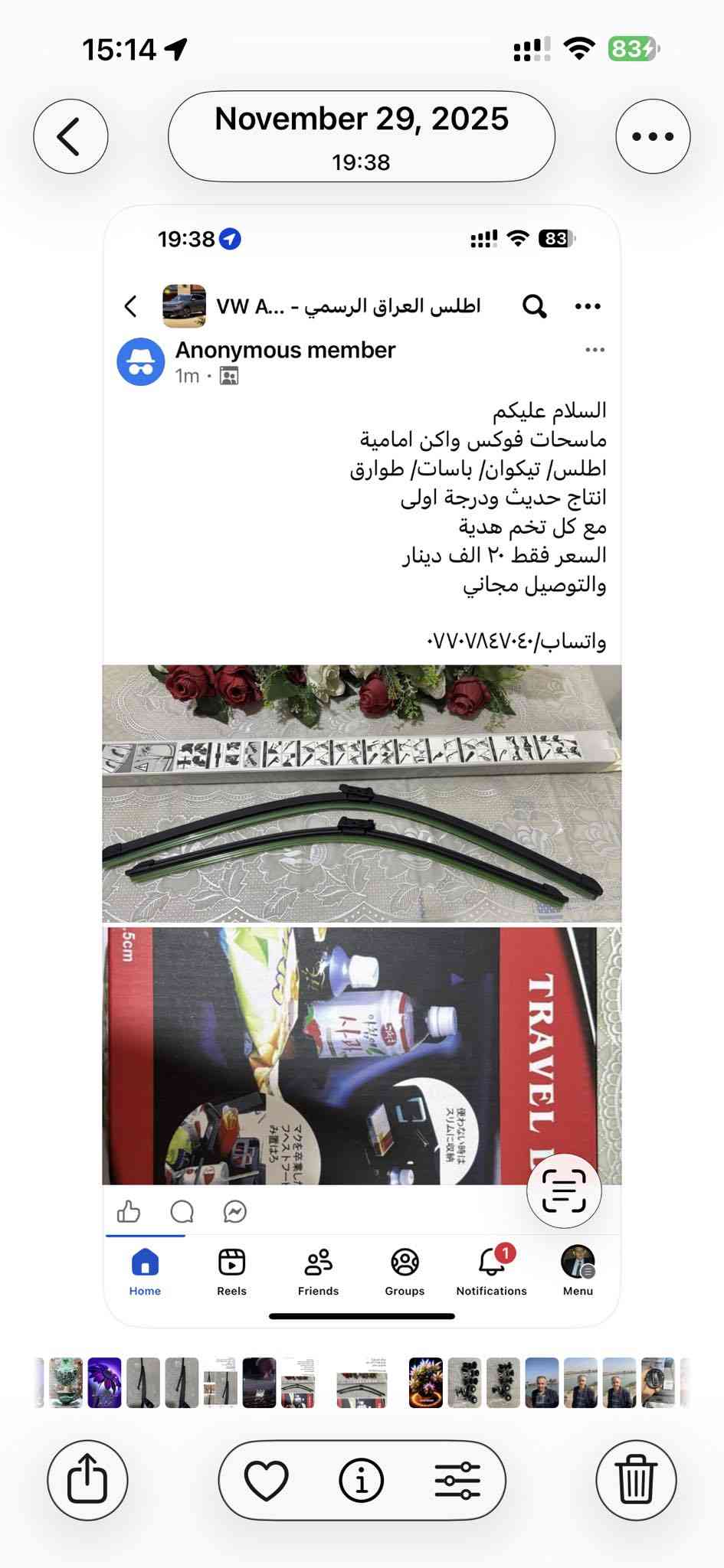Delete this photo with the trash icon
Image resolution: width=724 pixels, height=1568 pixels.
(636, 1480)
